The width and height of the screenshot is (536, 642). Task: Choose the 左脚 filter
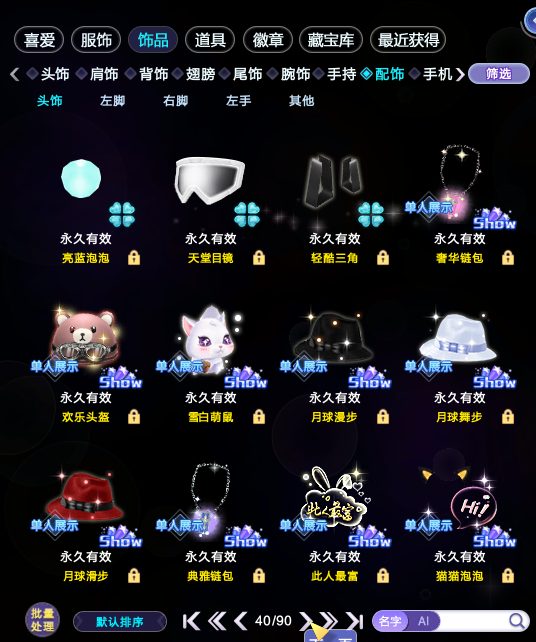click(x=113, y=101)
